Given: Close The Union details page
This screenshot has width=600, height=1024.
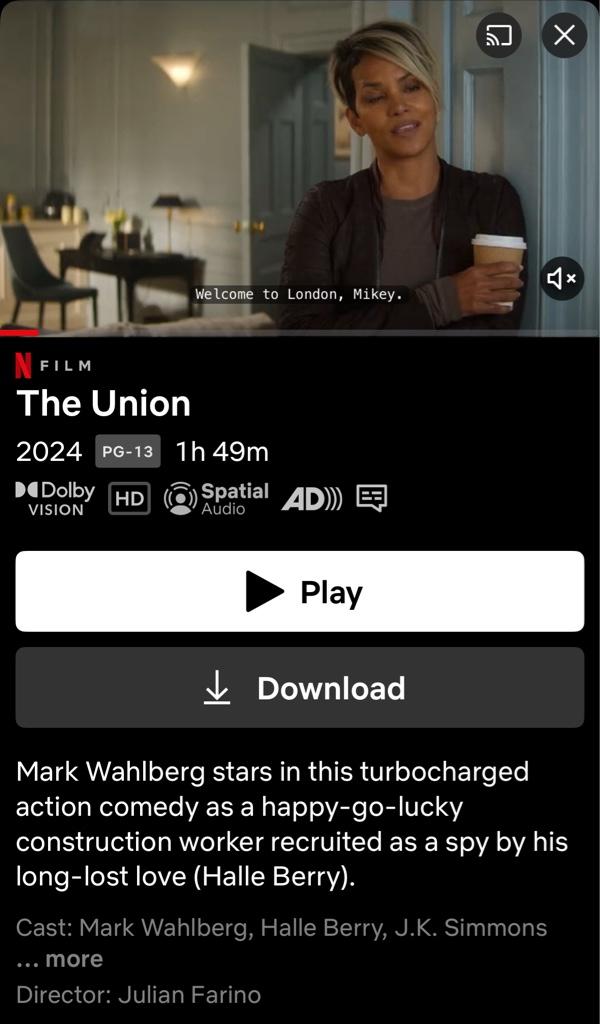Looking at the screenshot, I should [x=564, y=36].
